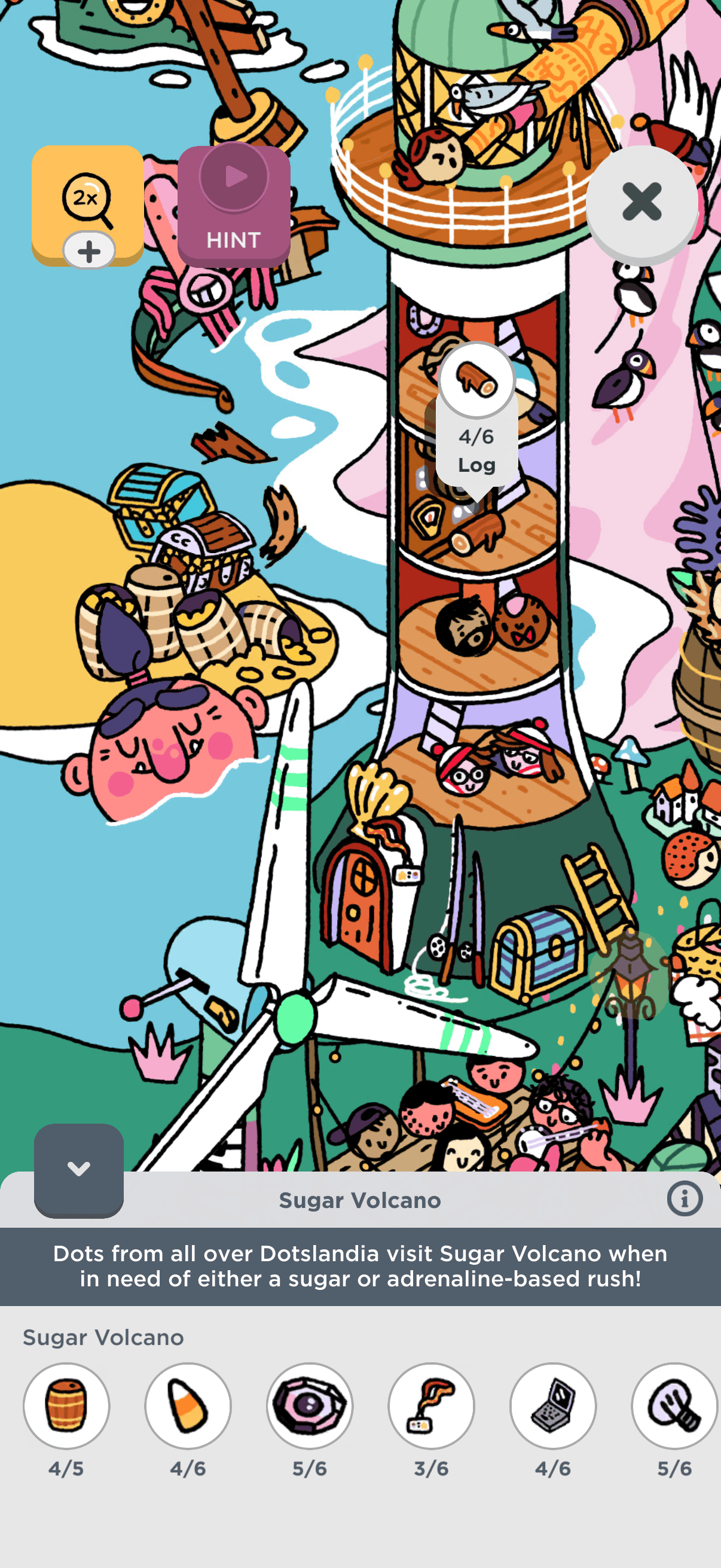Collapse the Sugar Volcano panel
Viewport: 721px width, 1568px height.
[x=78, y=1169]
